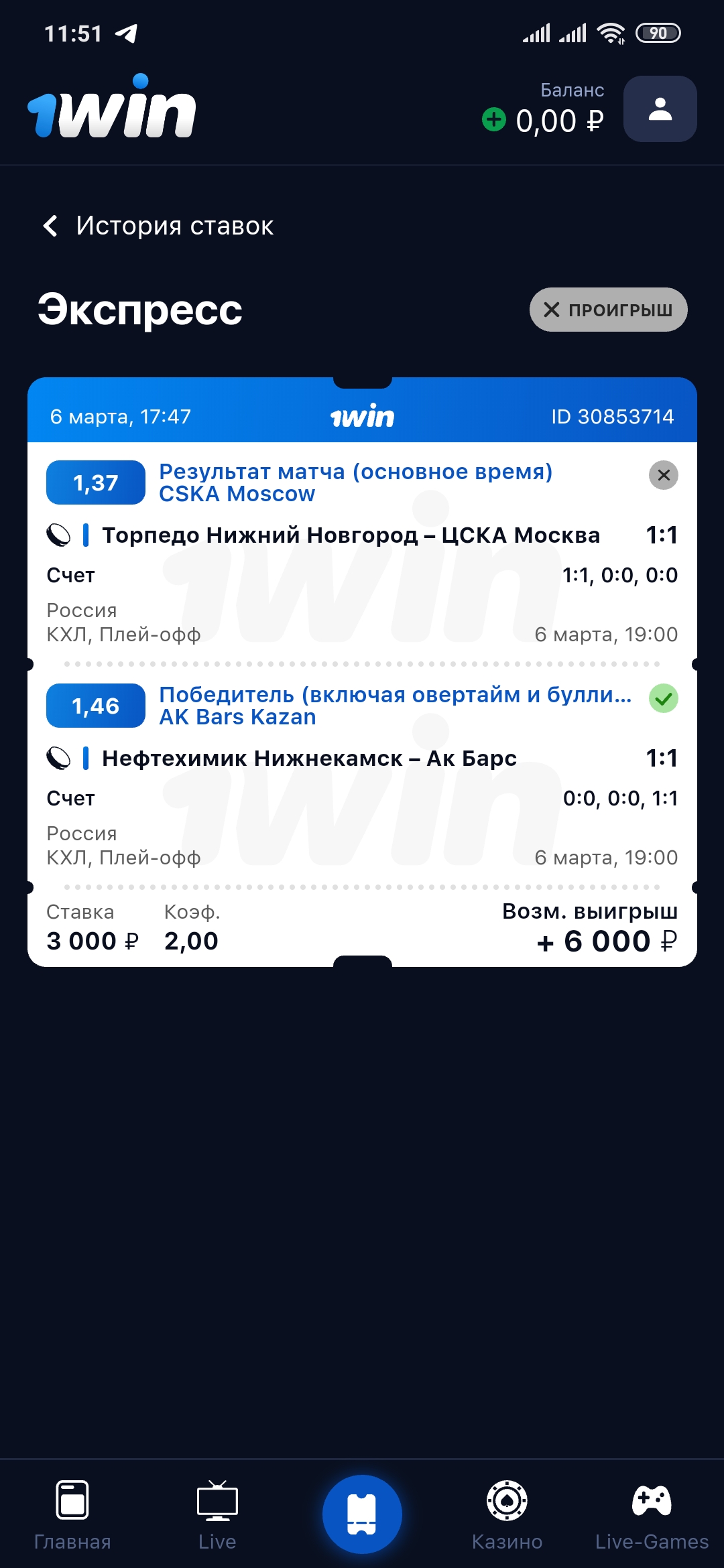
Task: Open the user profile button
Action: click(x=660, y=109)
